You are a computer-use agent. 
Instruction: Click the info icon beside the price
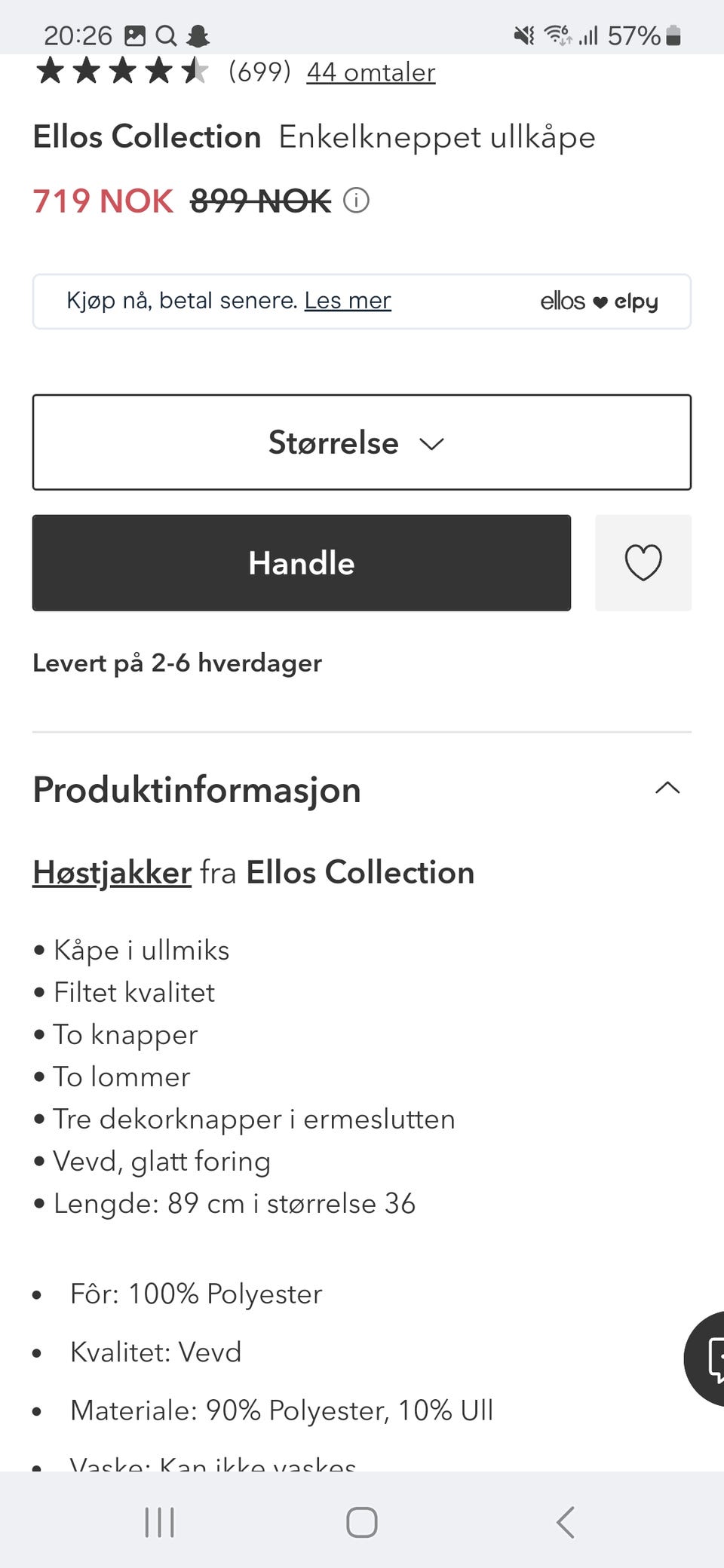(x=355, y=201)
